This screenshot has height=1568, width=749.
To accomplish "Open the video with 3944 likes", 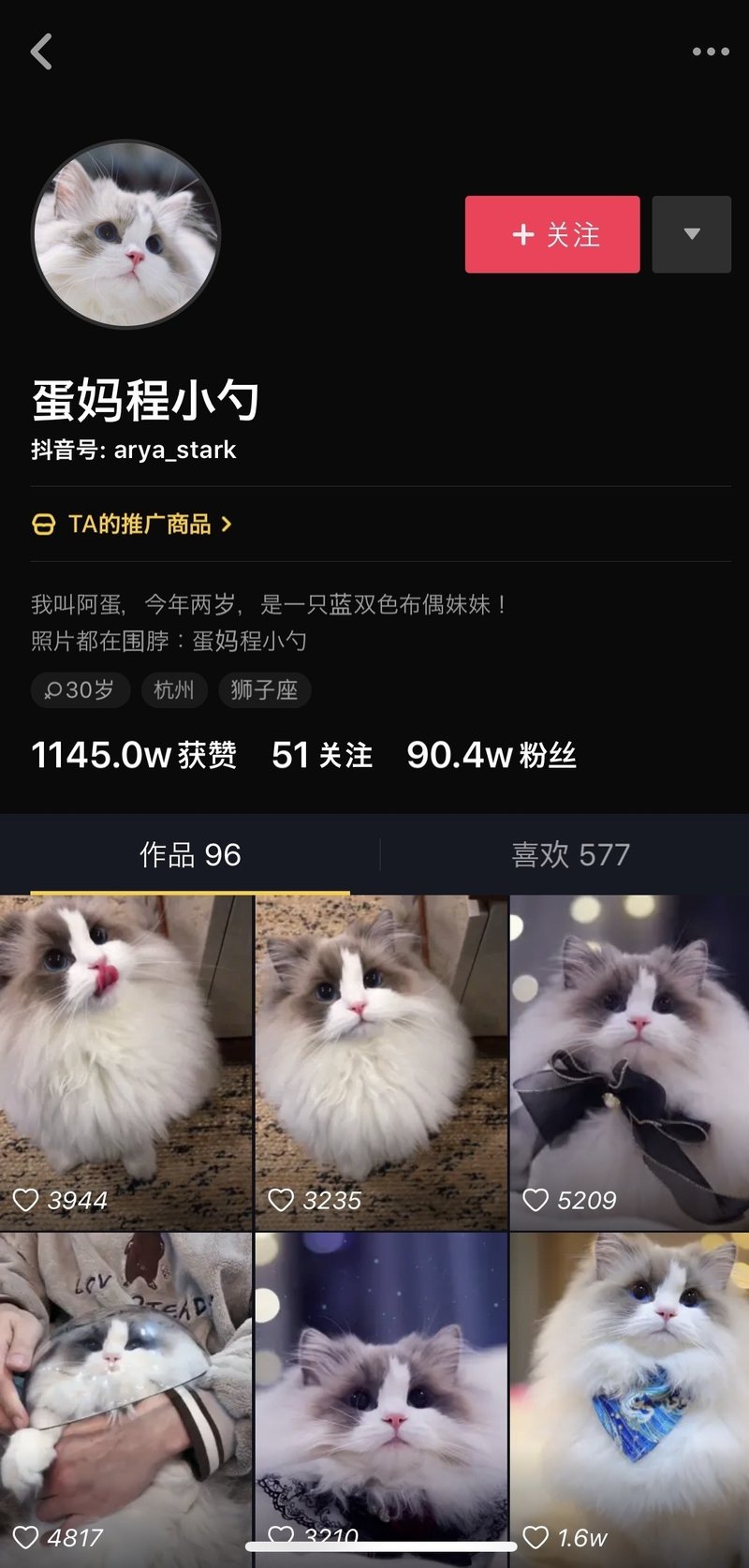I will coord(126,1062).
